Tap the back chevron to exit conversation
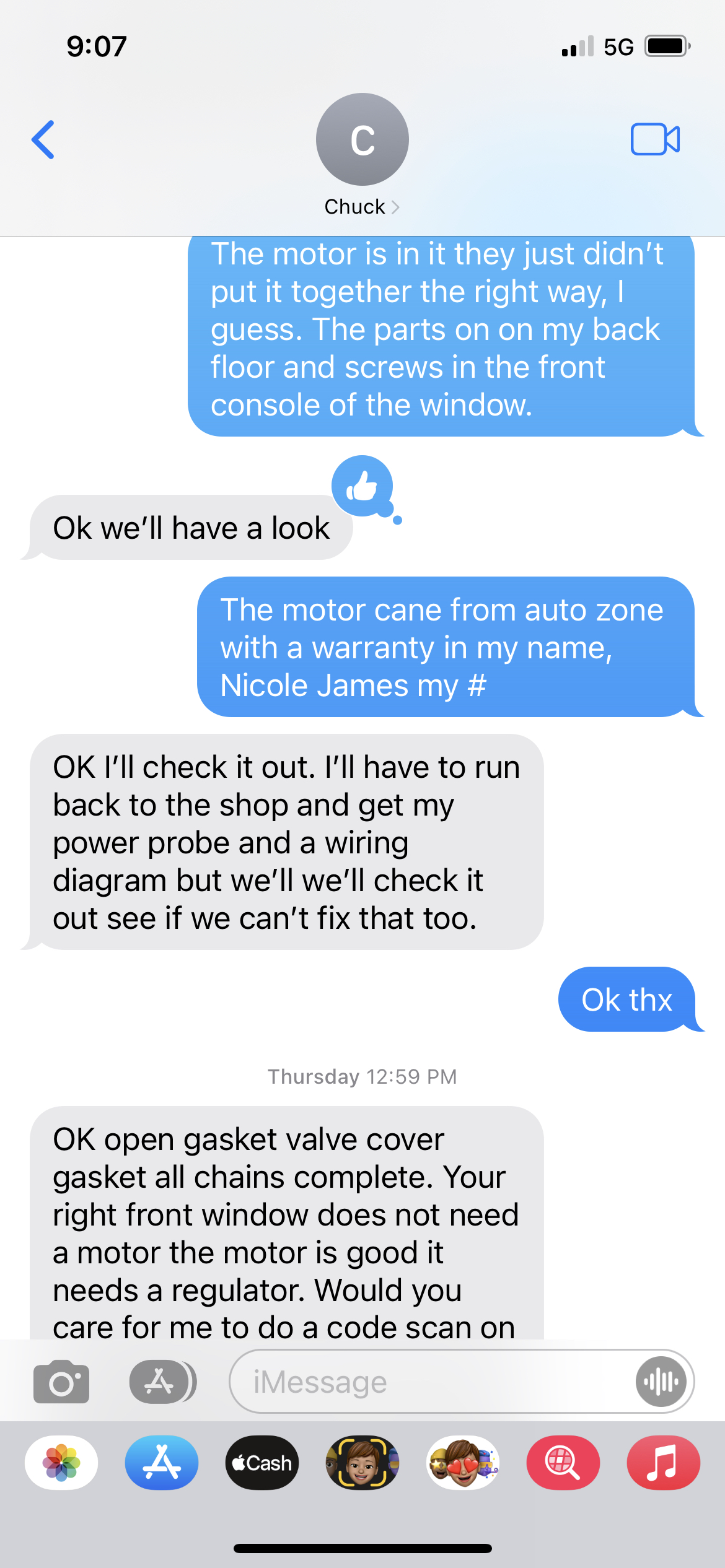The width and height of the screenshot is (725, 1568). (42, 139)
